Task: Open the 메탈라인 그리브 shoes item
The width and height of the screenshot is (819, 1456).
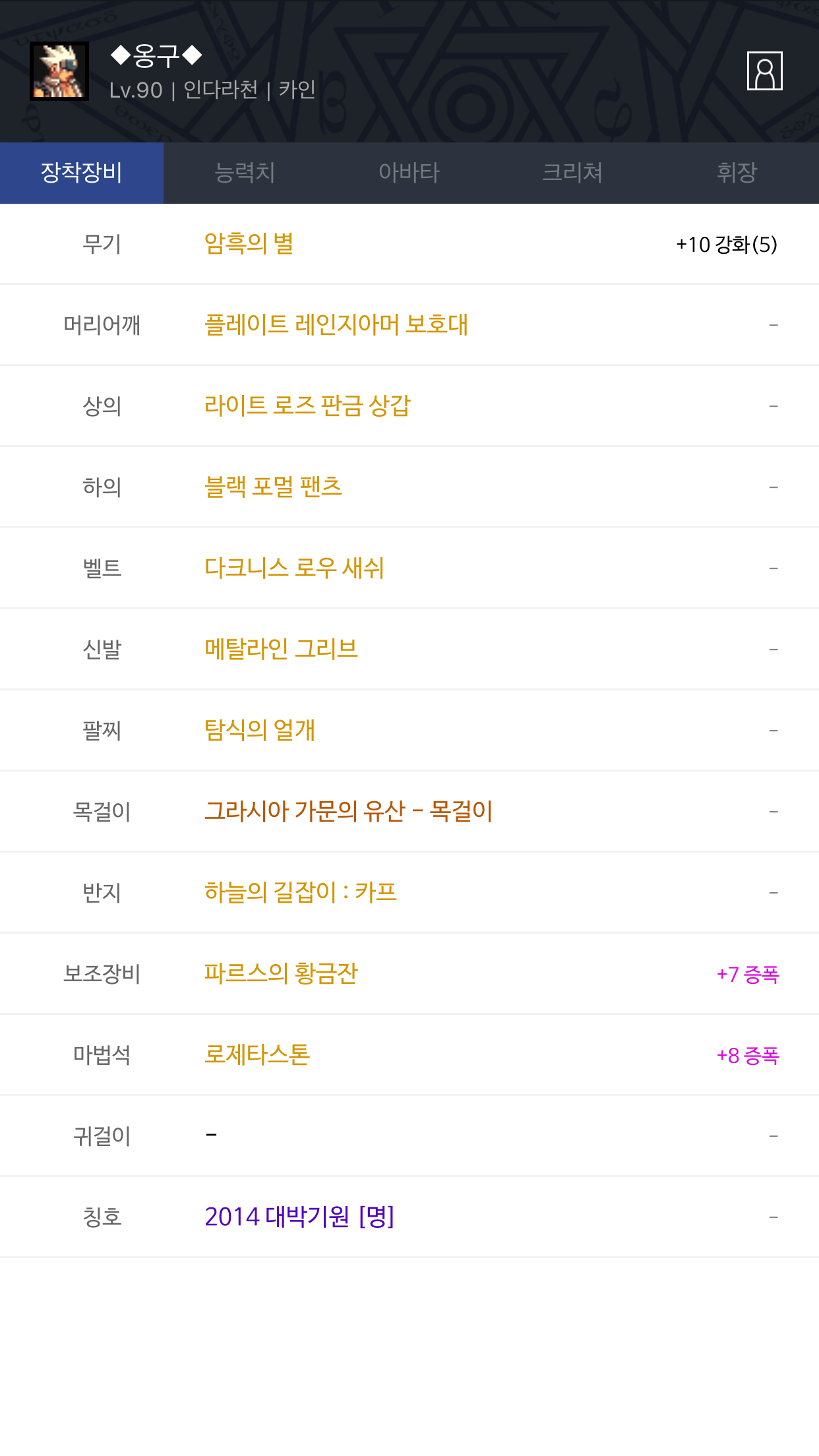Action: tap(281, 649)
